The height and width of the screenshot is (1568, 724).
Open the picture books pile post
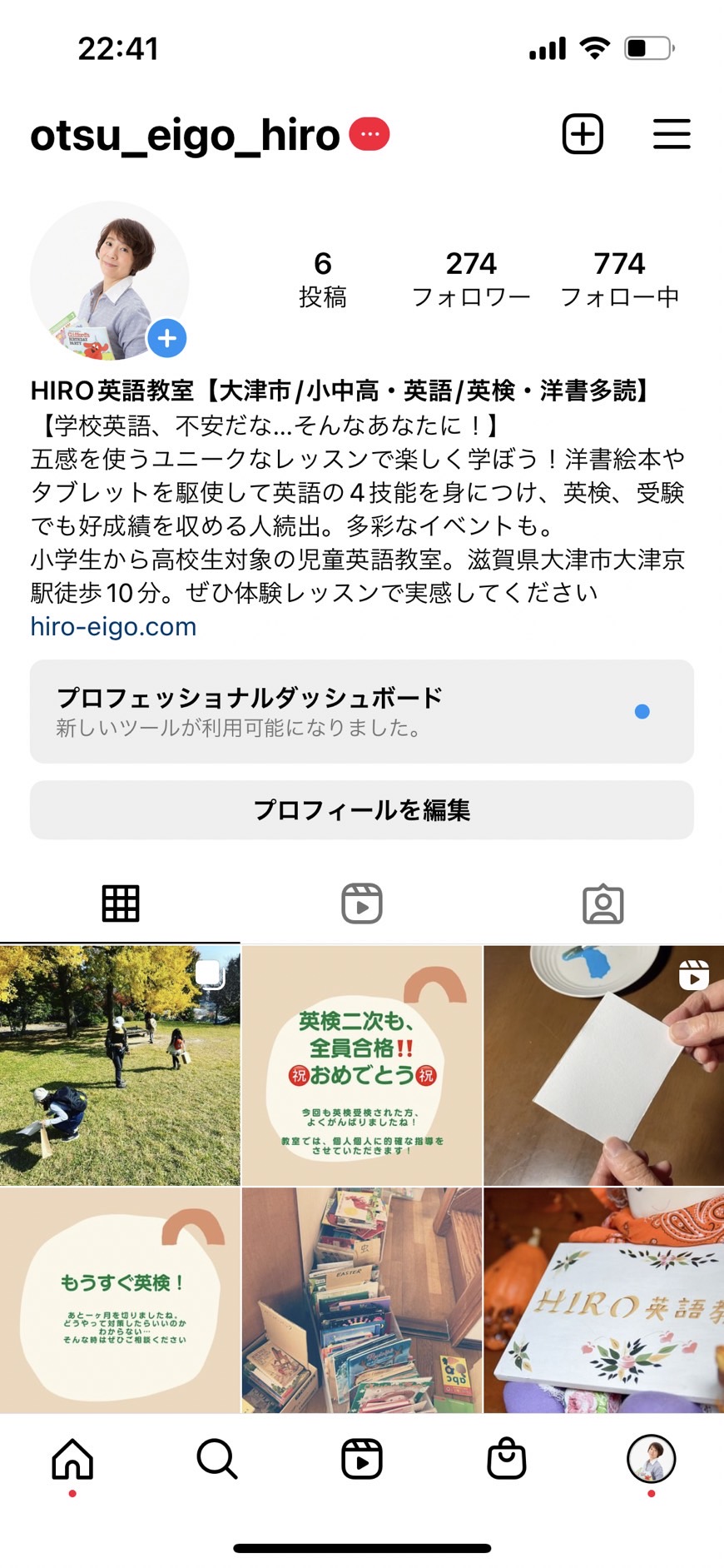point(362,1300)
